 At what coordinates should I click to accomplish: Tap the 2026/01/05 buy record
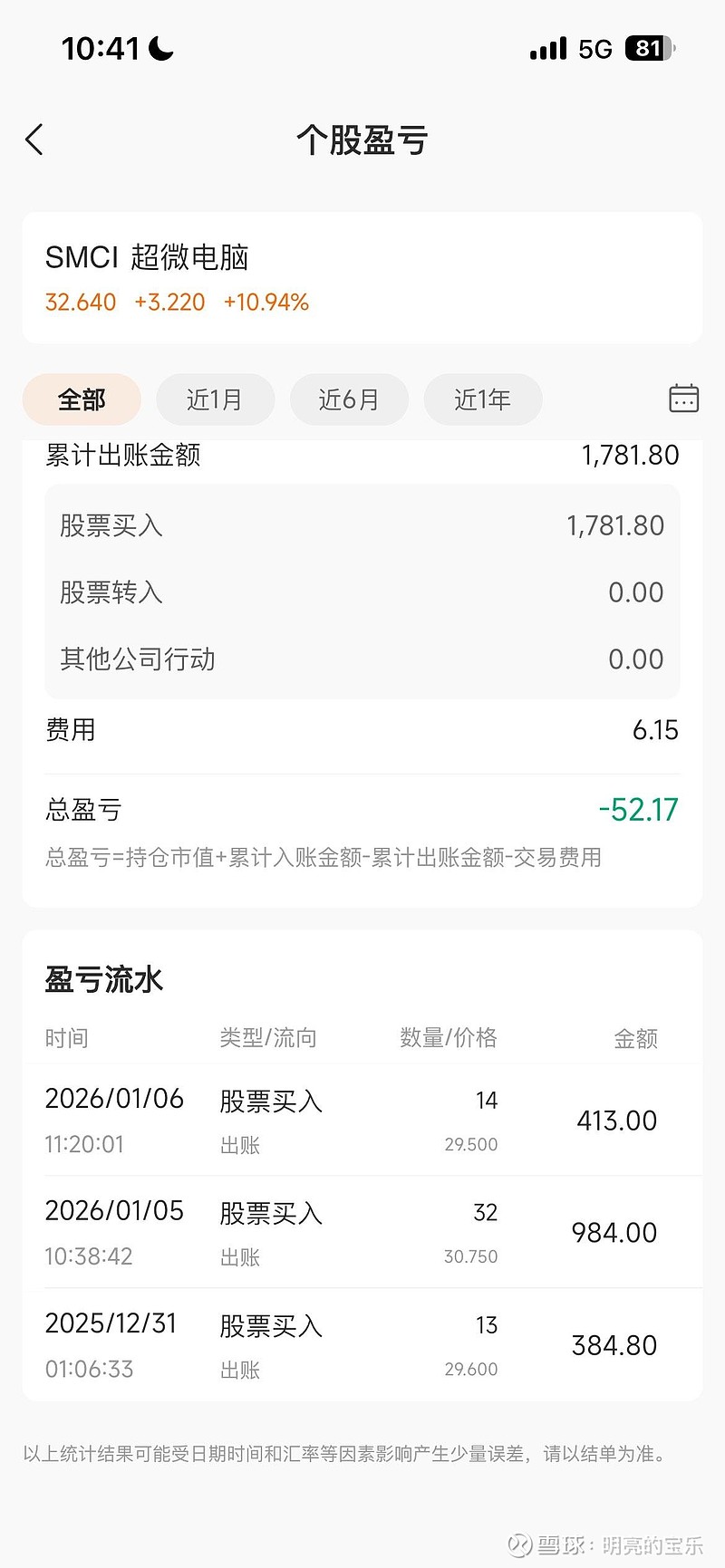click(x=362, y=1232)
